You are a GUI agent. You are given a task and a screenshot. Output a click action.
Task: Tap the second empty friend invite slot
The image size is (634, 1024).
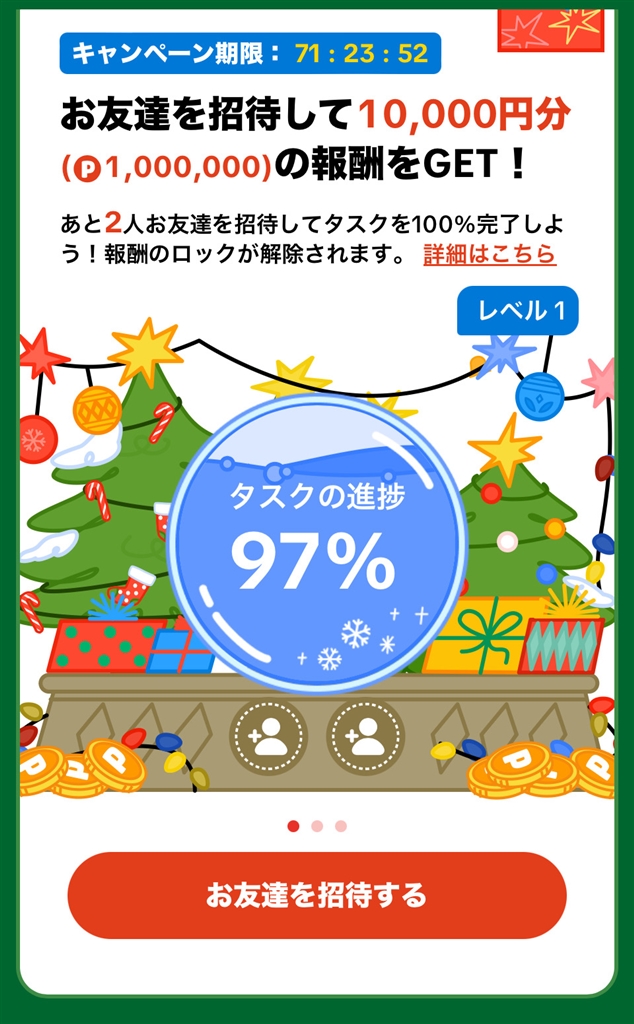point(366,737)
